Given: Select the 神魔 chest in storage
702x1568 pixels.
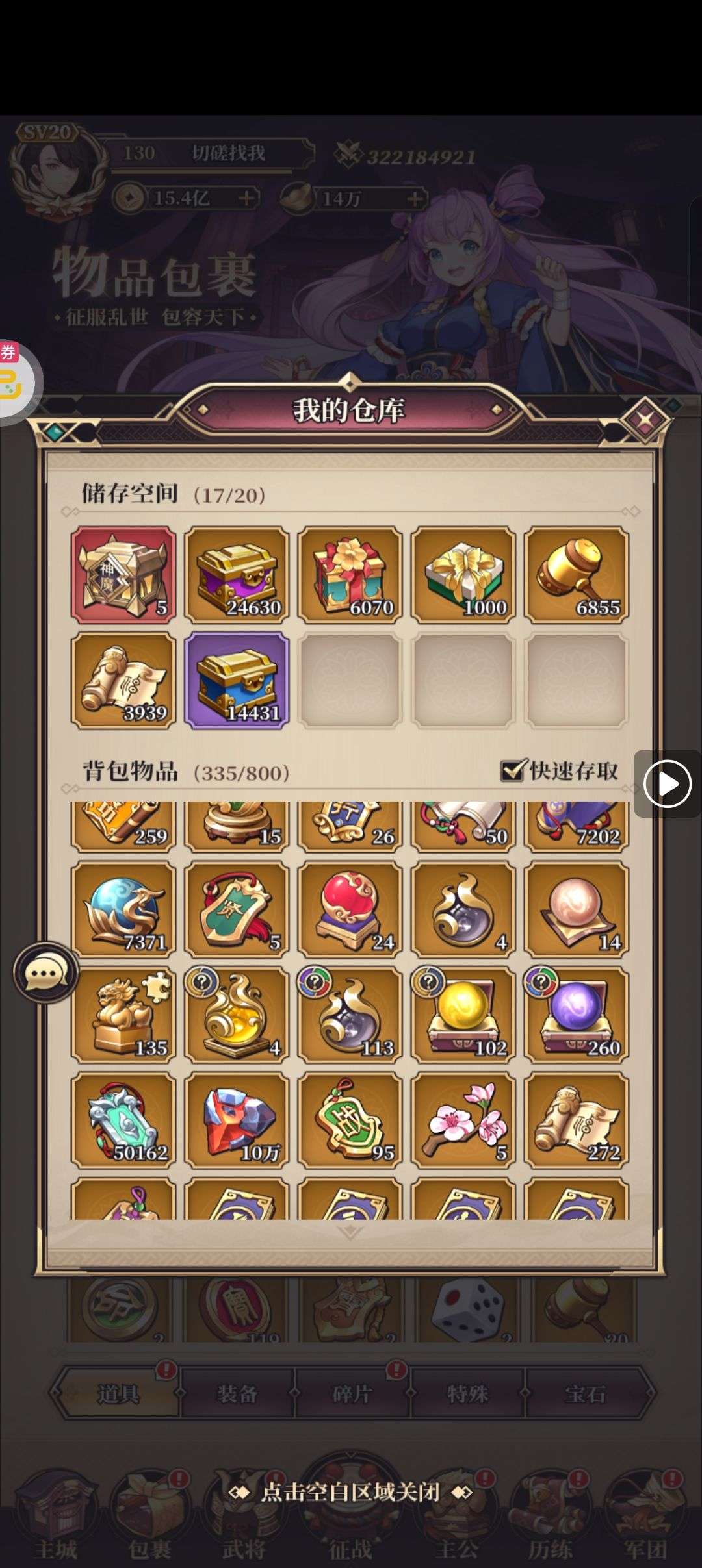Looking at the screenshot, I should coord(123,575).
